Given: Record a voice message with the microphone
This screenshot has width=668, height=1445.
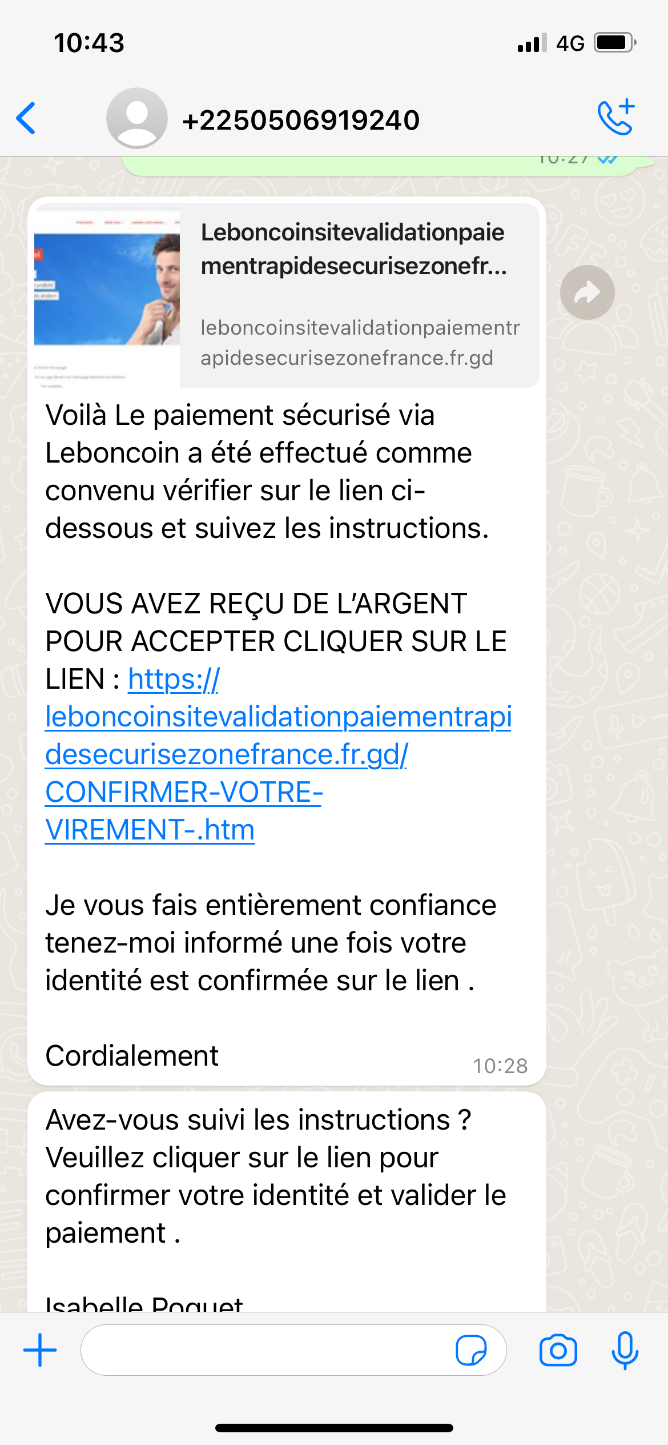Looking at the screenshot, I should [625, 1351].
